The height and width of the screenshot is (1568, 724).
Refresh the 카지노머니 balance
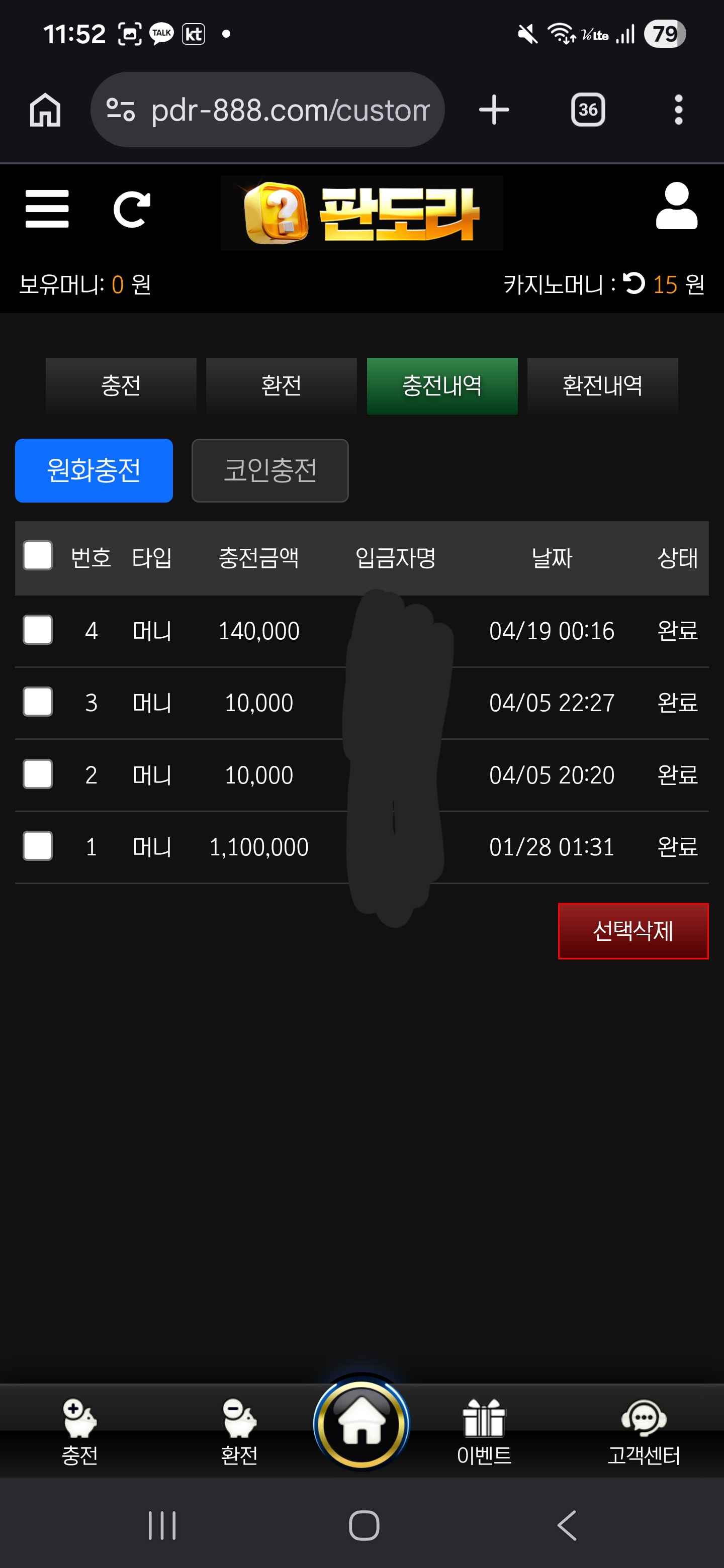[634, 283]
